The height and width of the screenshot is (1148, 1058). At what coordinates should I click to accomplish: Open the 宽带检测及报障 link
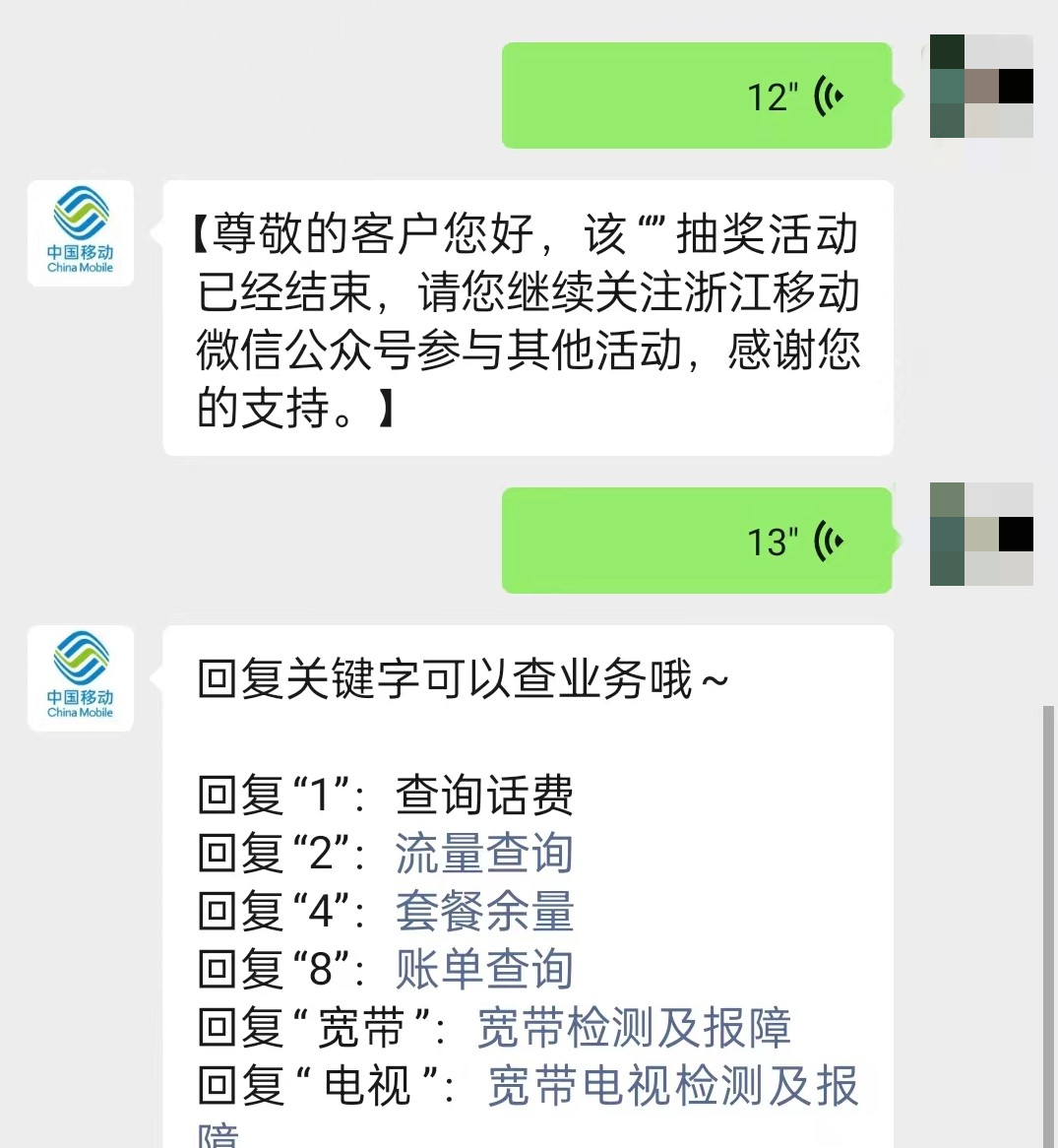click(x=635, y=1028)
